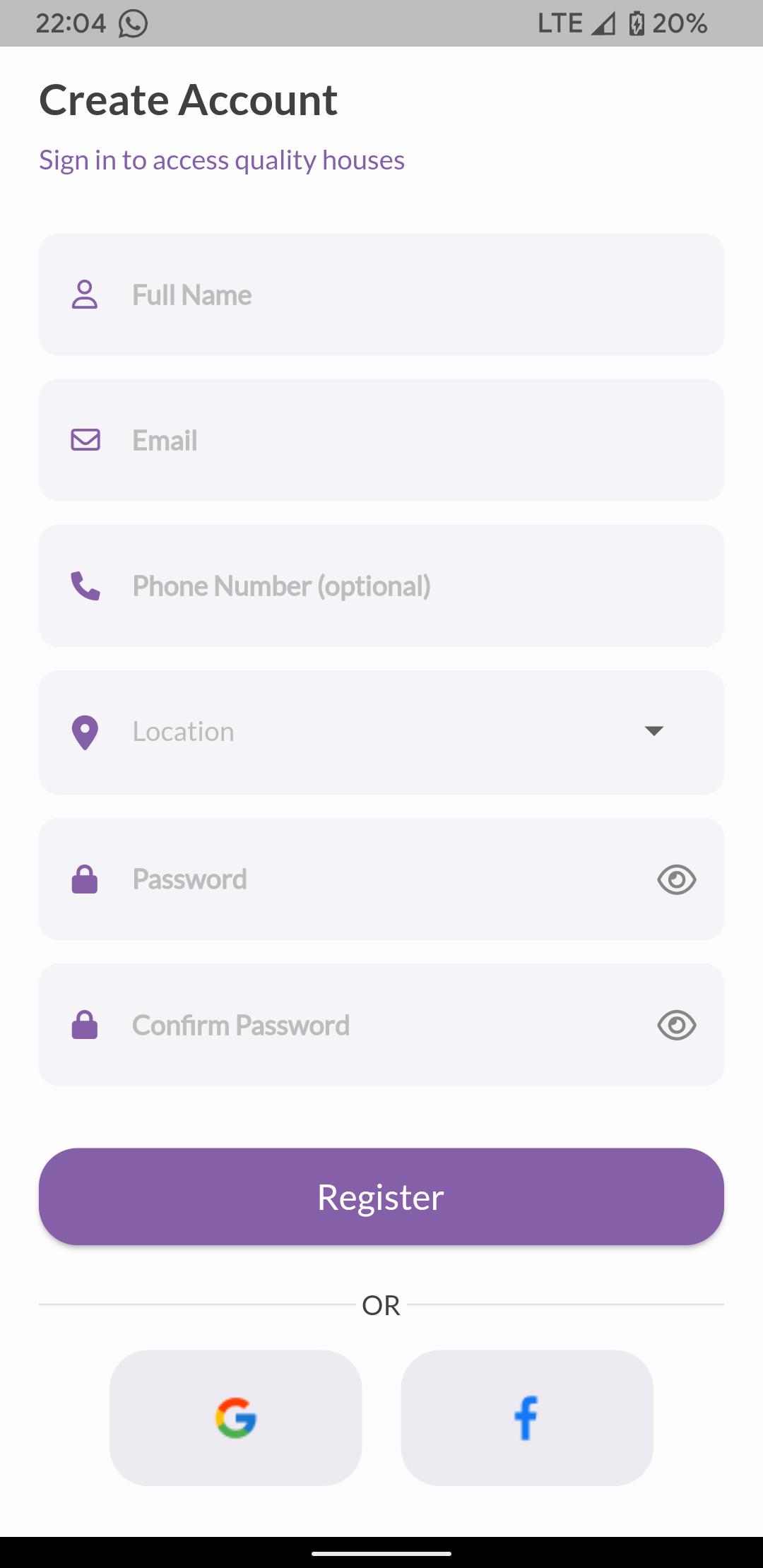This screenshot has width=763, height=1568.
Task: Tap the Password field
Action: [381, 879]
